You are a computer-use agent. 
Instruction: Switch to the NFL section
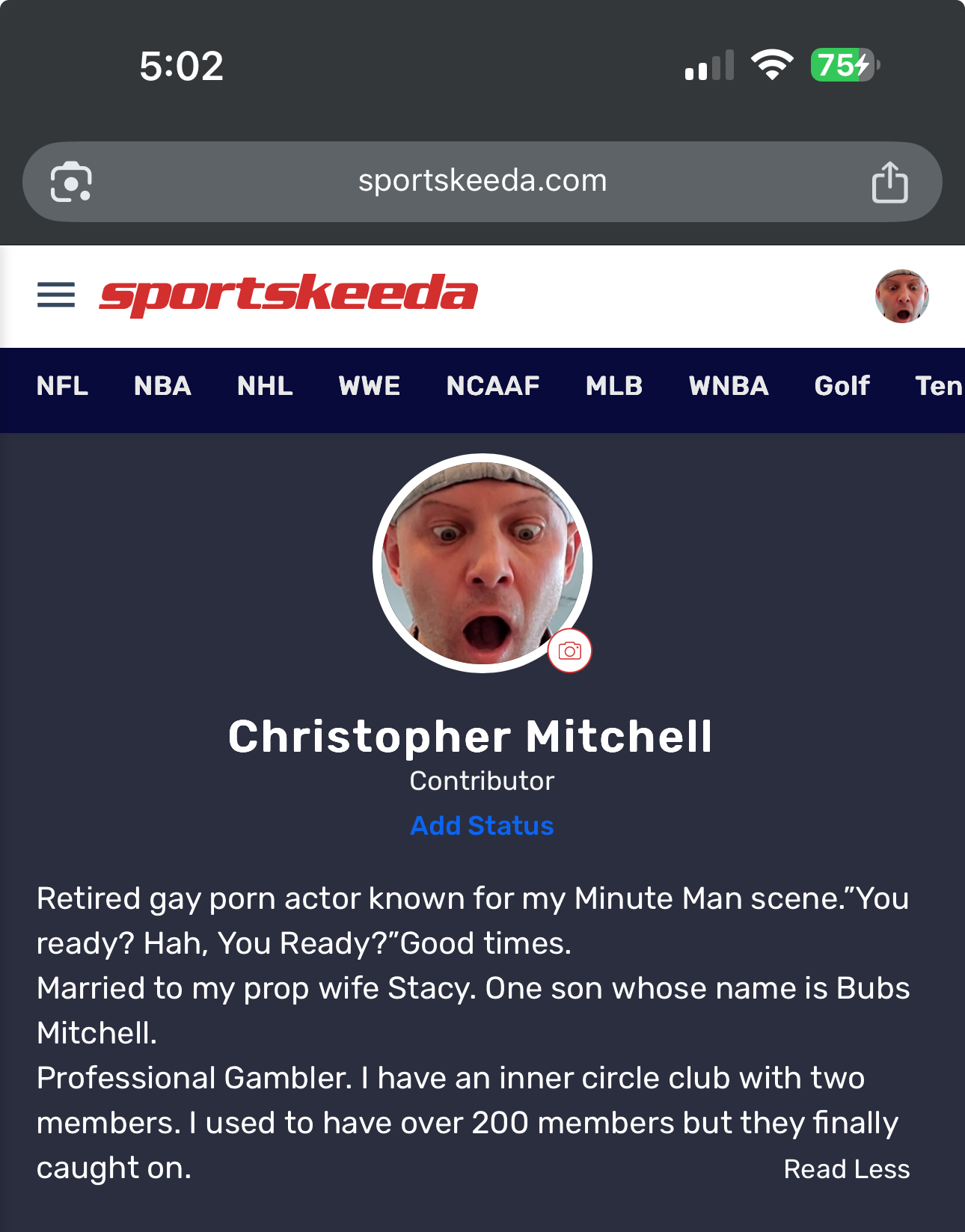[x=62, y=386]
